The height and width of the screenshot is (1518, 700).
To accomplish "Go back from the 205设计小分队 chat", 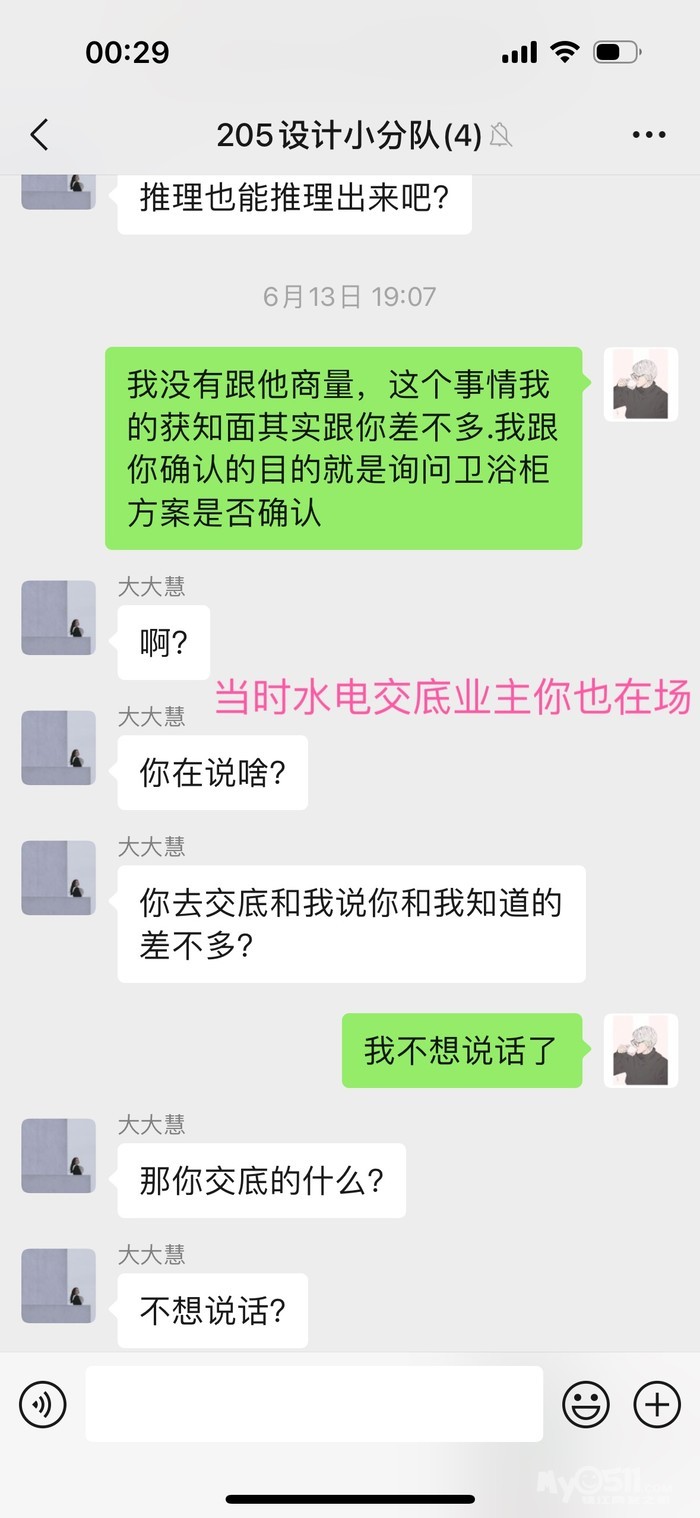I will 40,135.
